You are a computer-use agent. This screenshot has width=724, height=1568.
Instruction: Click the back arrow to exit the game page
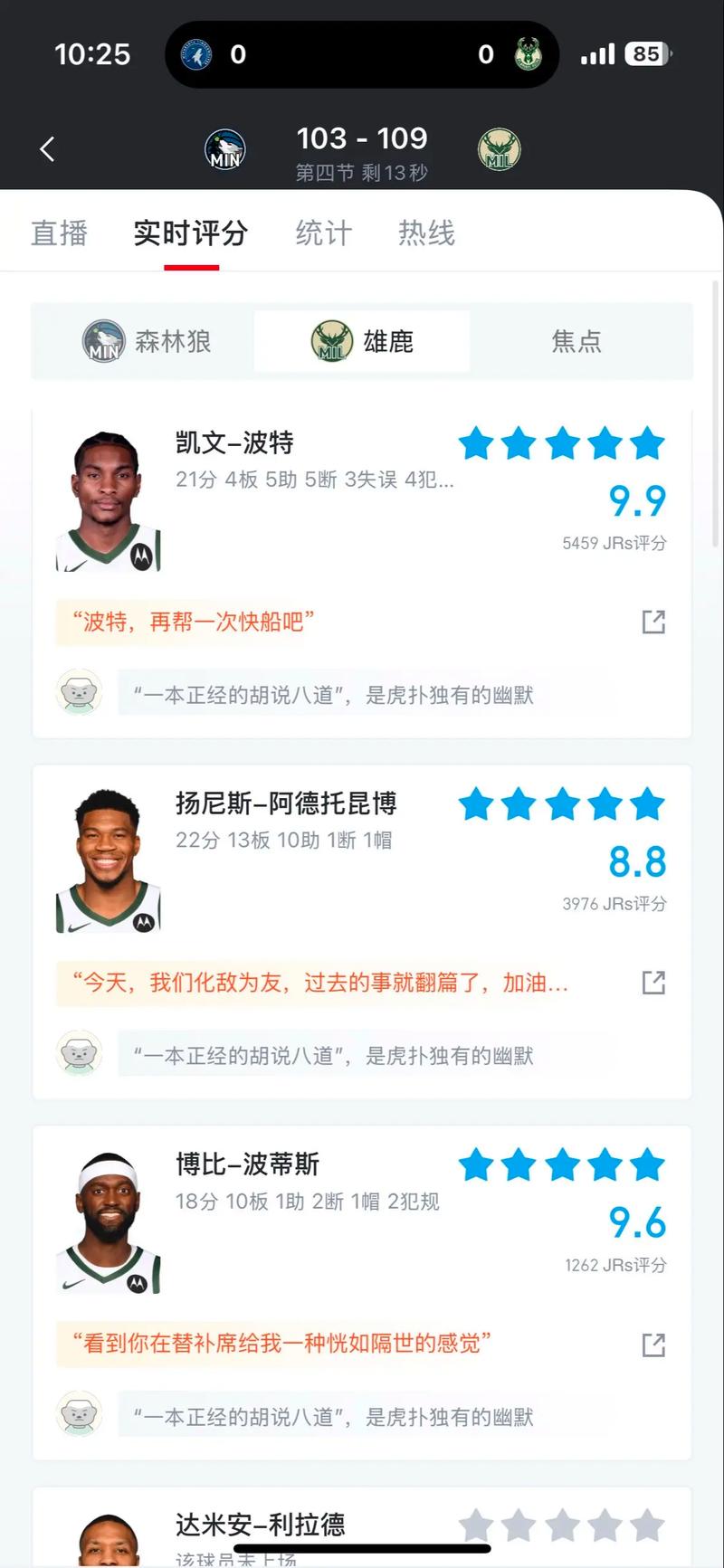[x=46, y=149]
